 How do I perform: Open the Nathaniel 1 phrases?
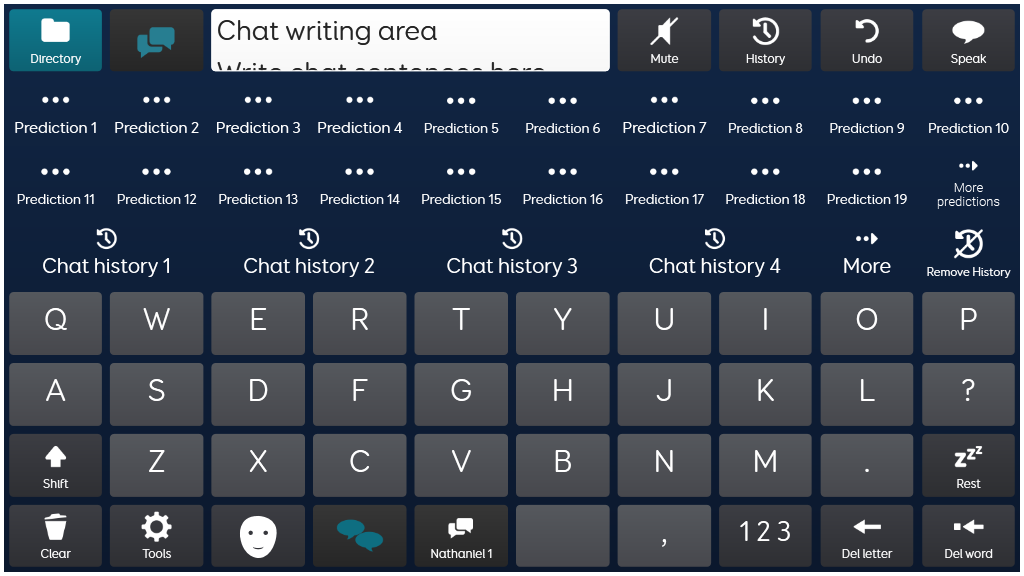[x=461, y=536]
